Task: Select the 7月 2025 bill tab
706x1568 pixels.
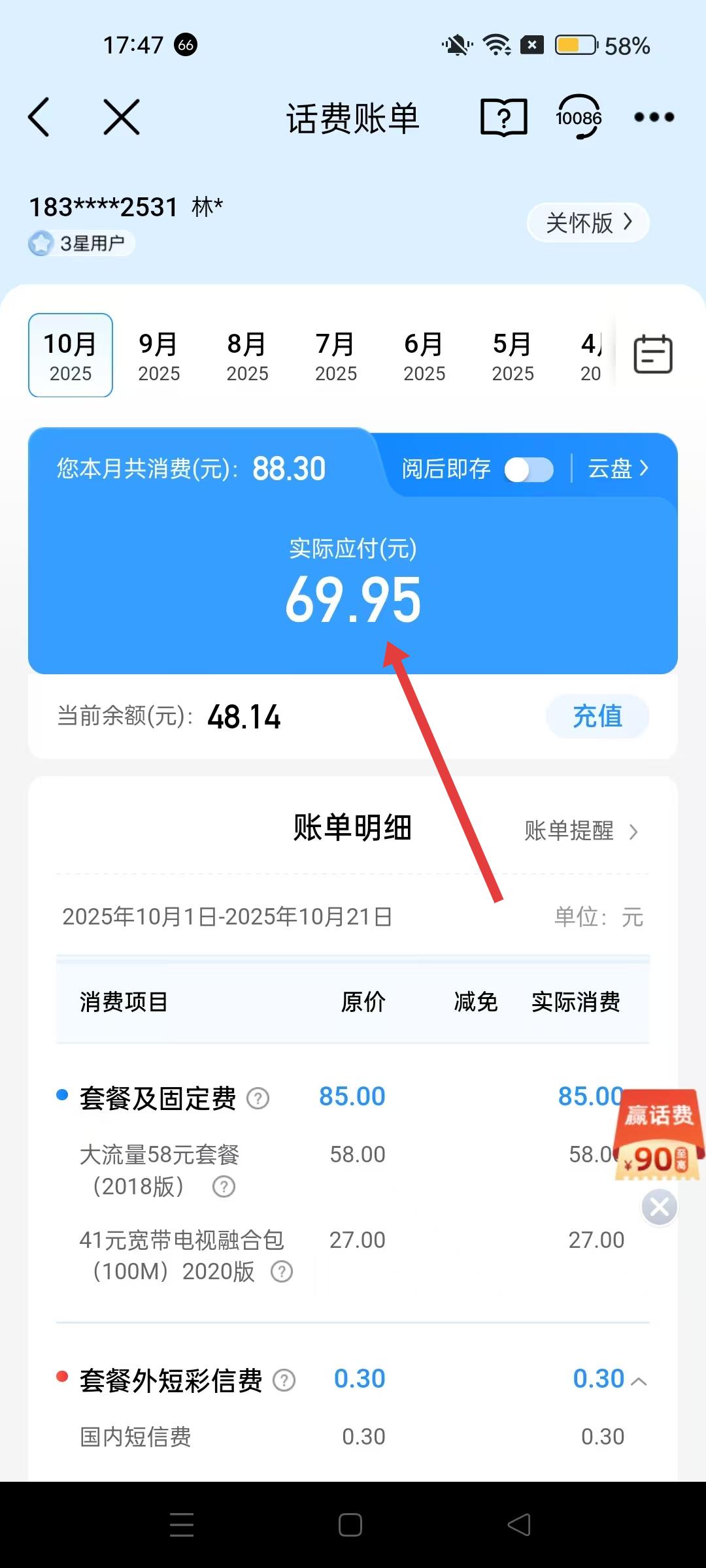Action: [335, 356]
